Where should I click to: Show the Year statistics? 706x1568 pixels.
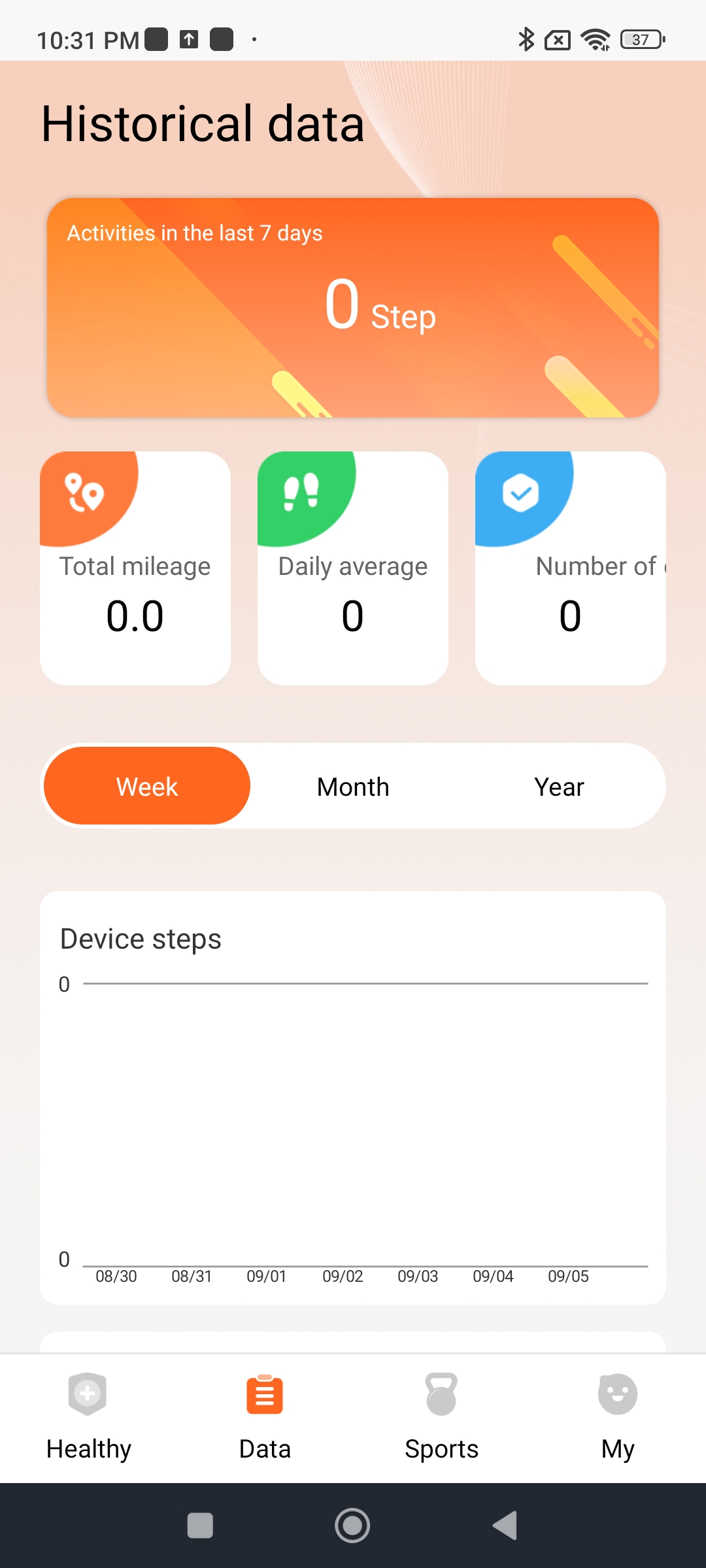click(559, 786)
